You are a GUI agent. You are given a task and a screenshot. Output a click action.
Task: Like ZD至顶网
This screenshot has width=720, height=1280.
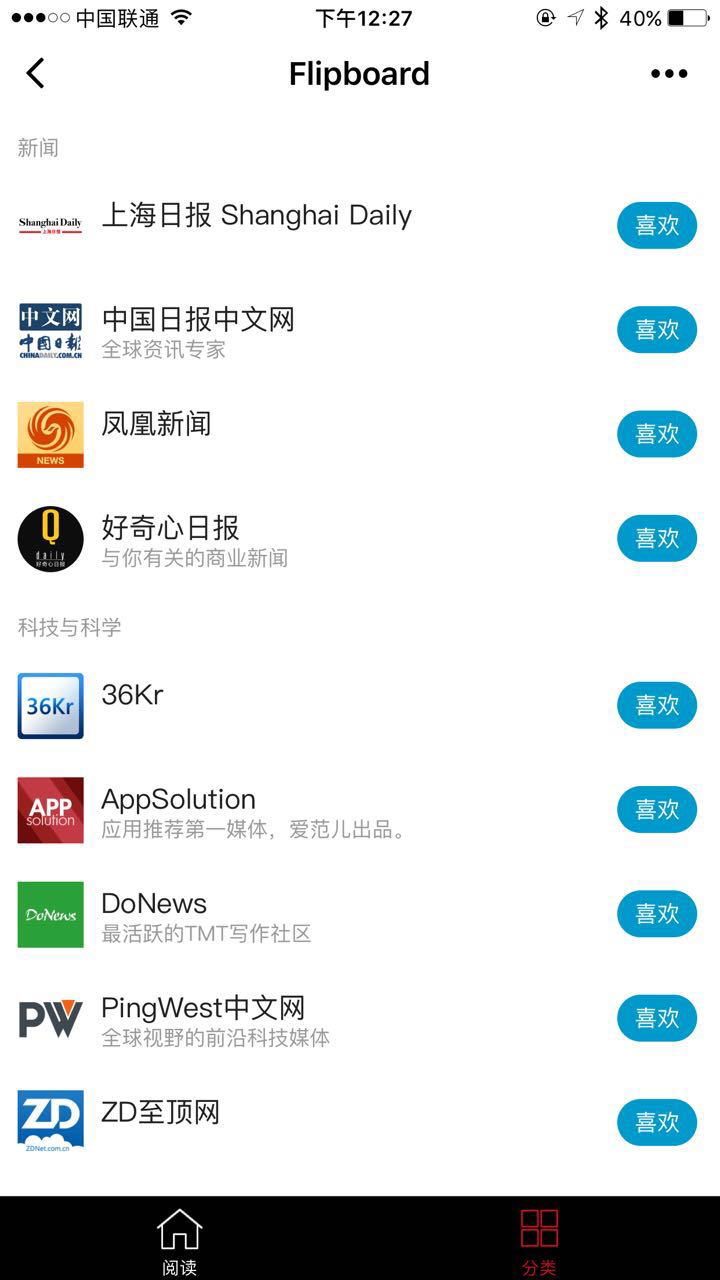[656, 1122]
